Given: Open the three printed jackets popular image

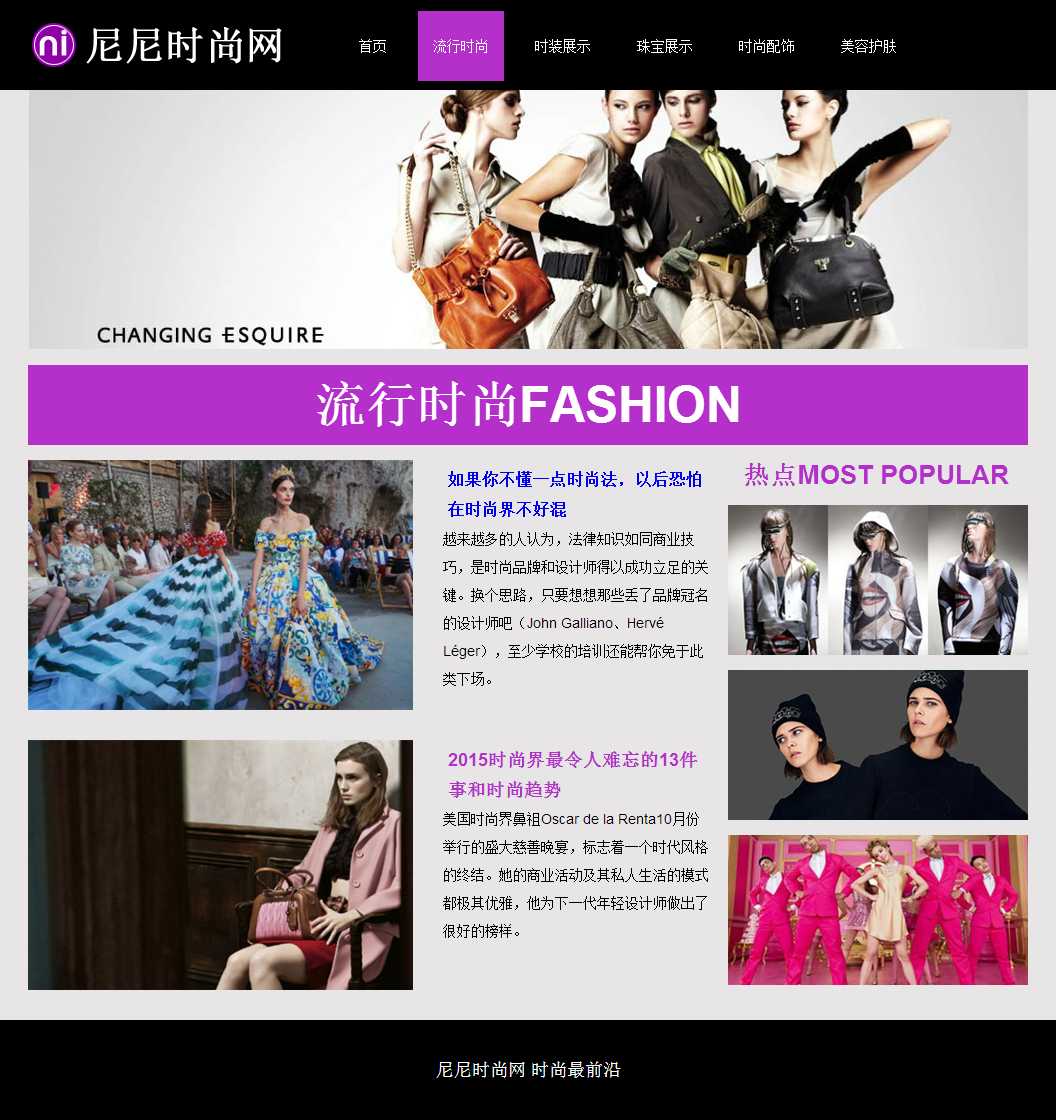Looking at the screenshot, I should coord(877,580).
